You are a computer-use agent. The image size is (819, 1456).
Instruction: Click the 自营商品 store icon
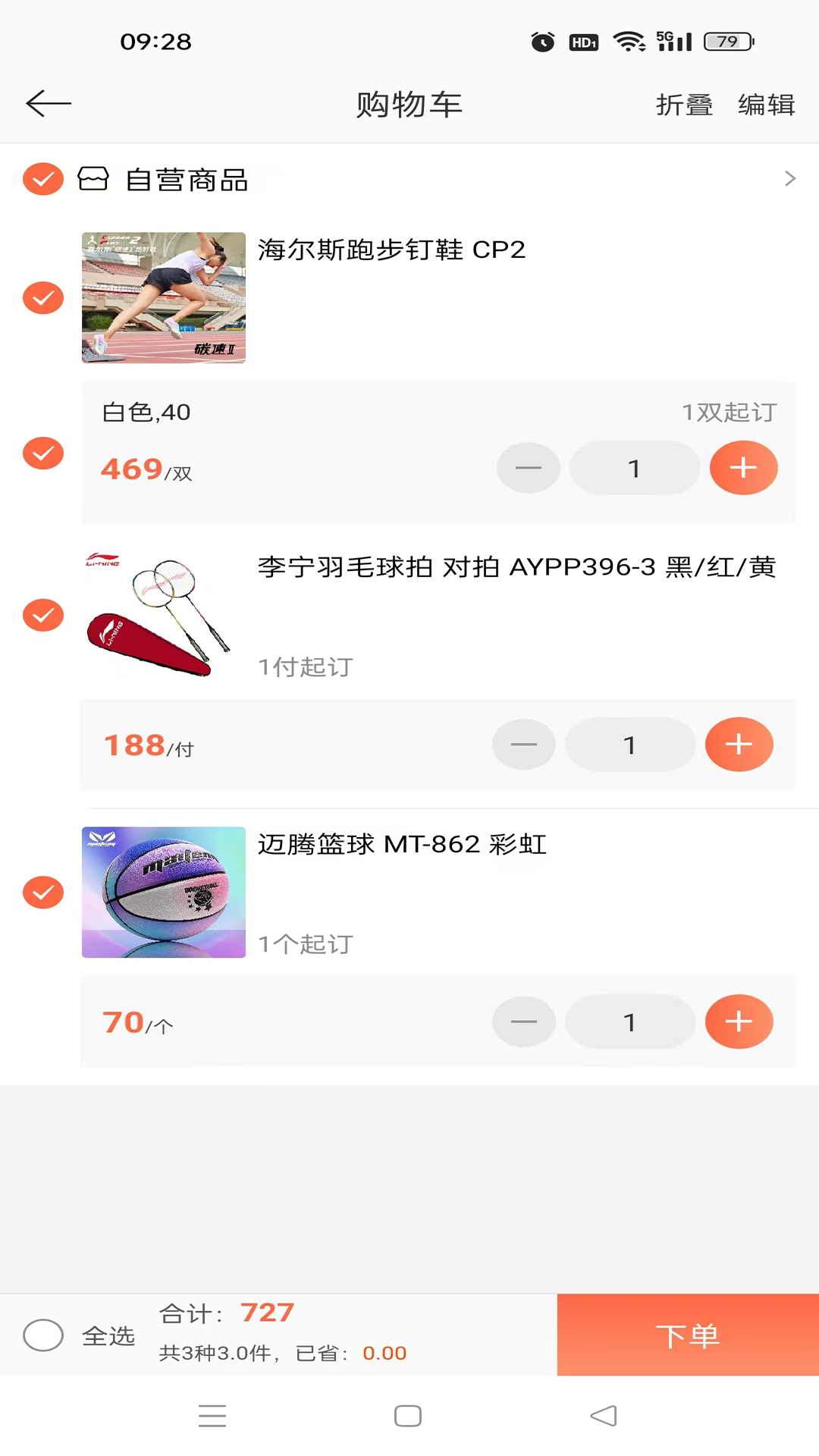(93, 180)
